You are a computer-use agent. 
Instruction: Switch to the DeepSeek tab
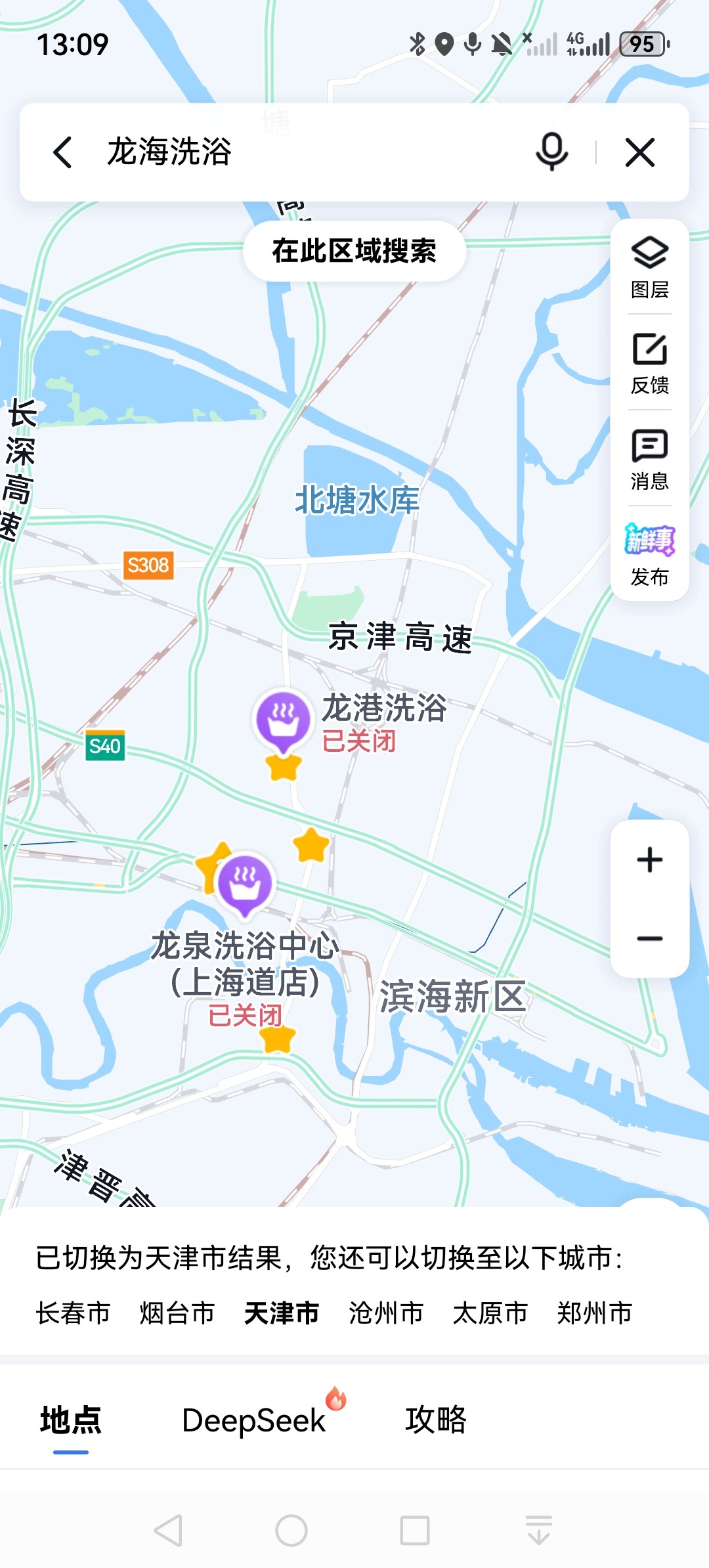(x=253, y=1421)
